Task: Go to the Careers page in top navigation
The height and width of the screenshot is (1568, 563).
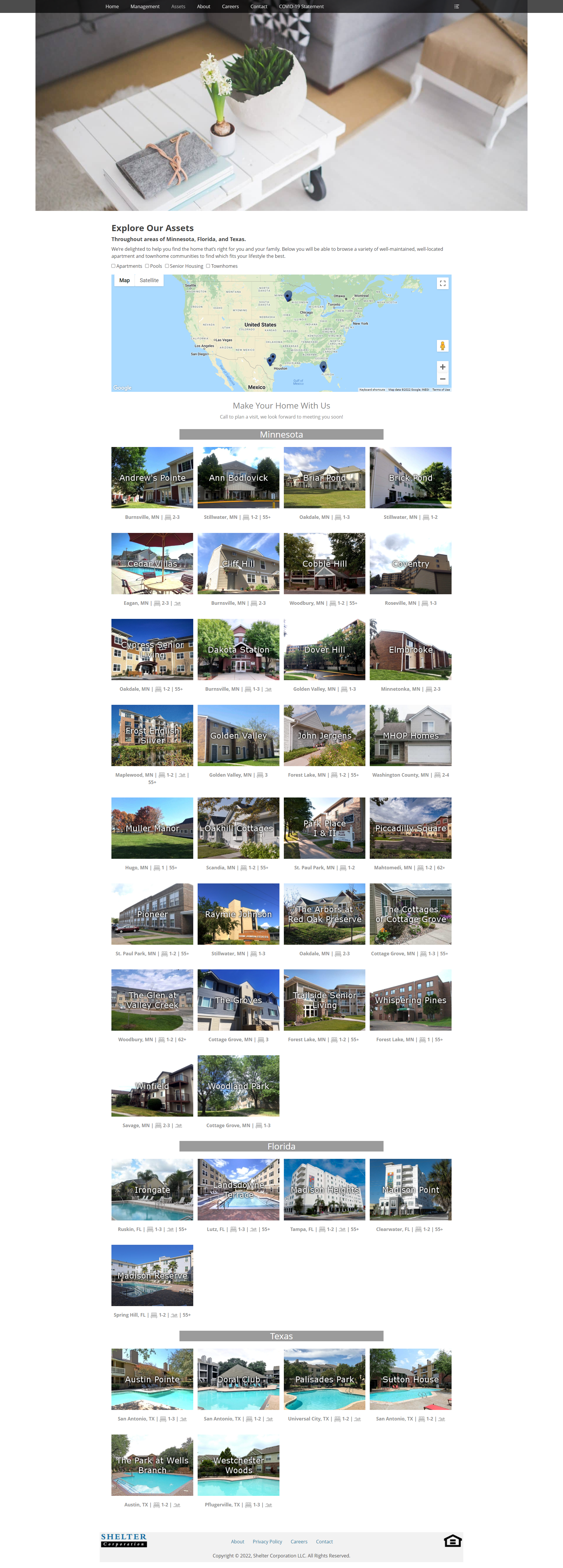Action: tap(230, 7)
